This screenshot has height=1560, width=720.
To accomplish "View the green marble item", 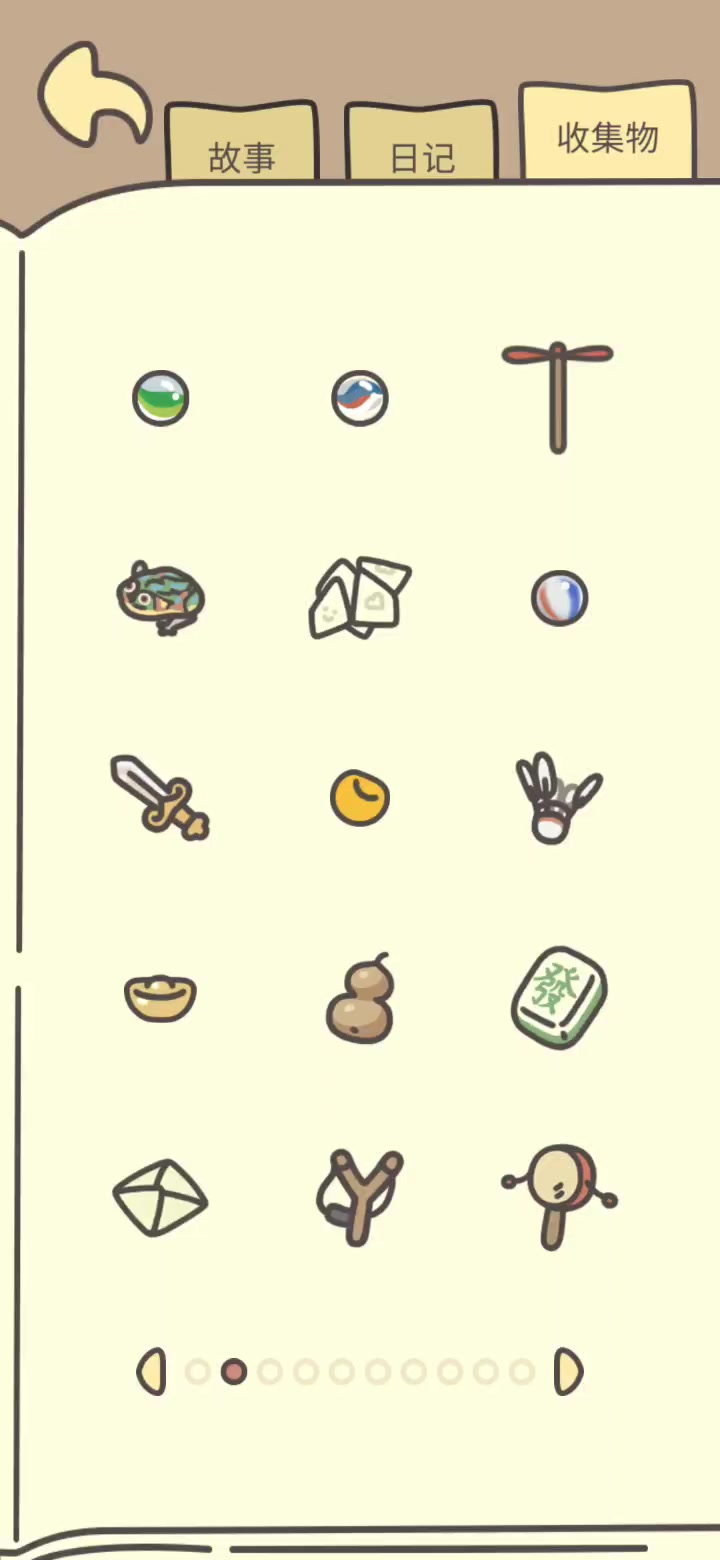I will click(161, 398).
